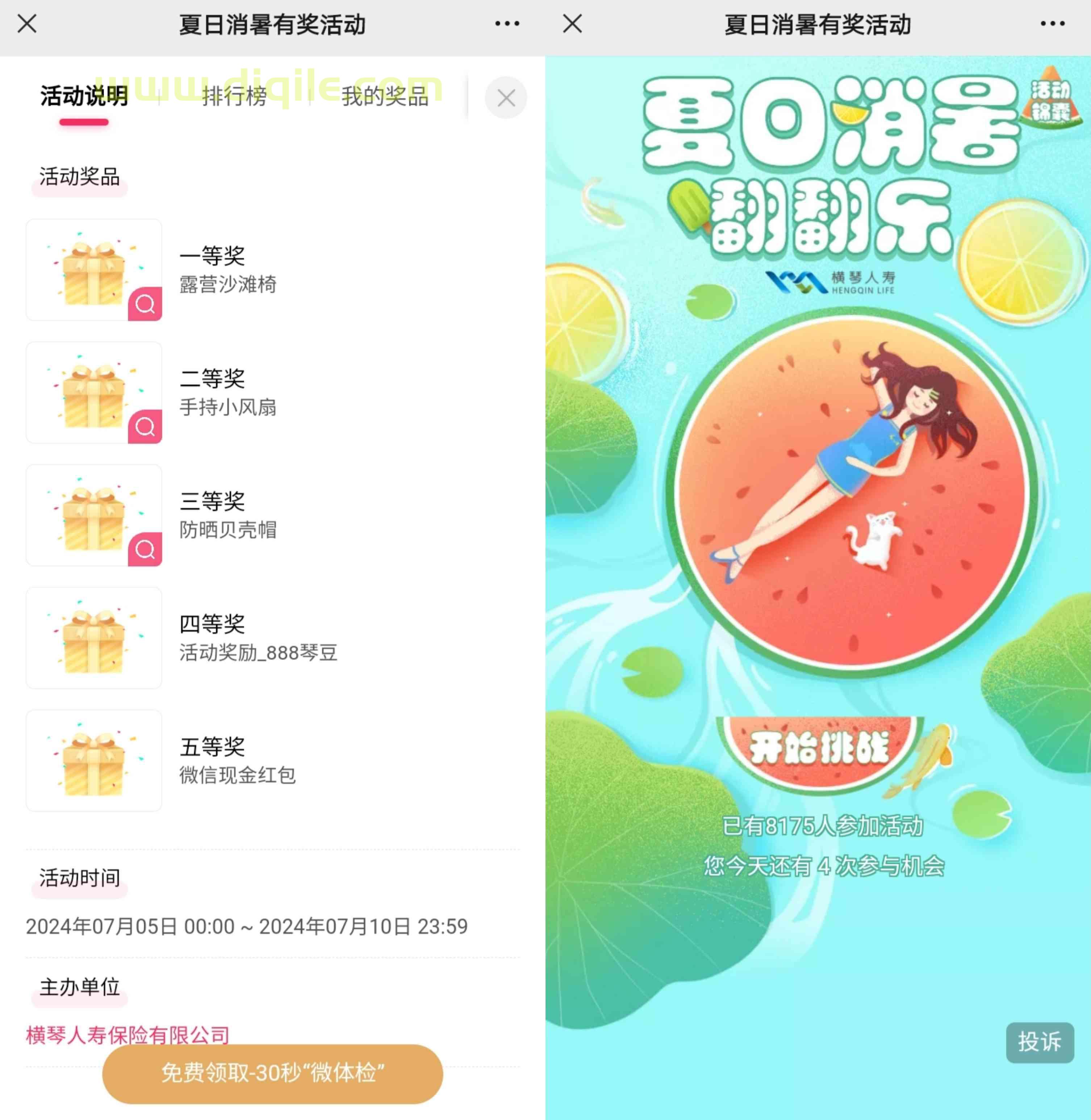Open the 投诉 complaint button
This screenshot has height=1120, width=1091.
(x=1039, y=1042)
